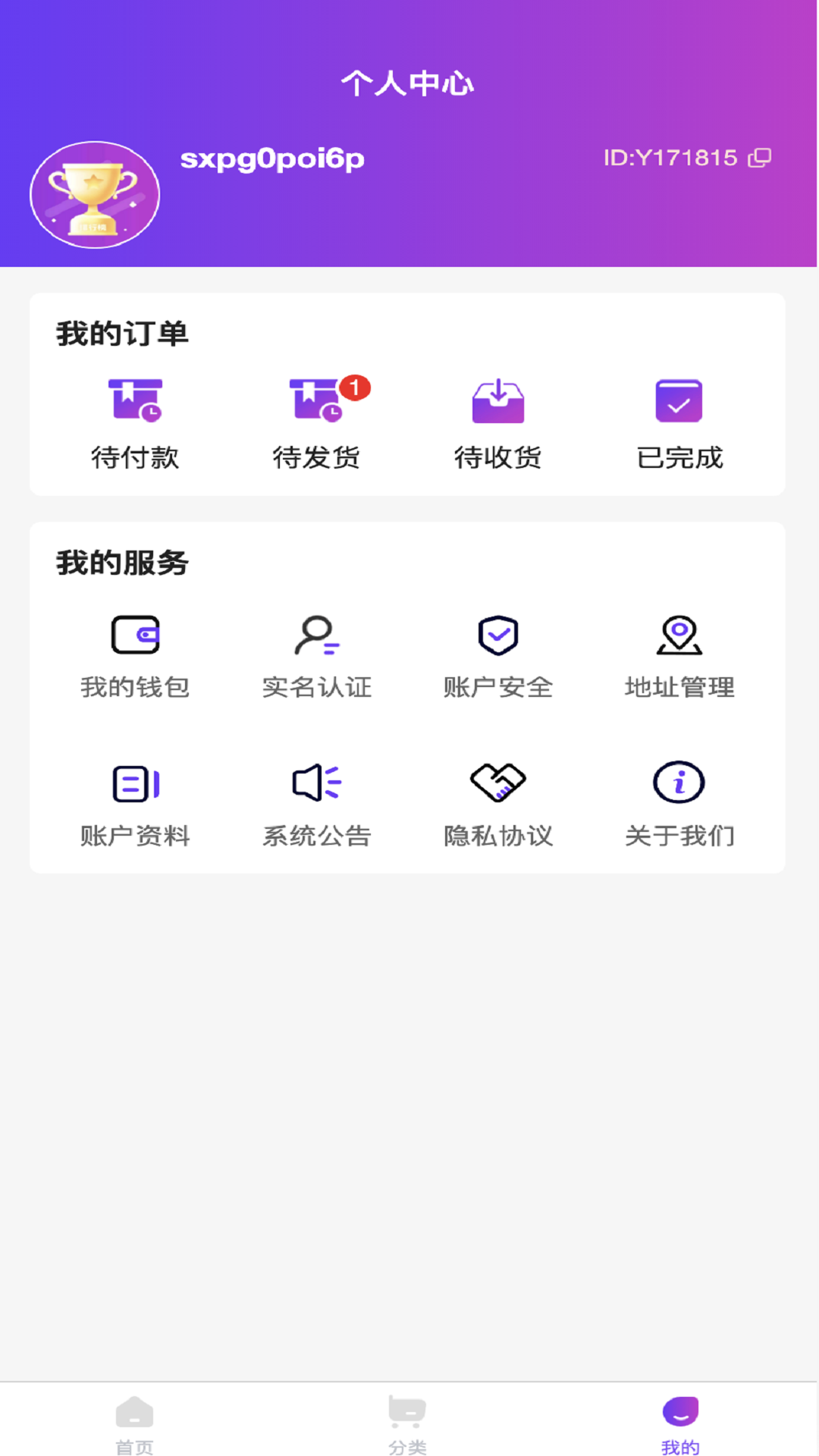Tap the trophy avatar image
819x1456 pixels.
(x=94, y=194)
